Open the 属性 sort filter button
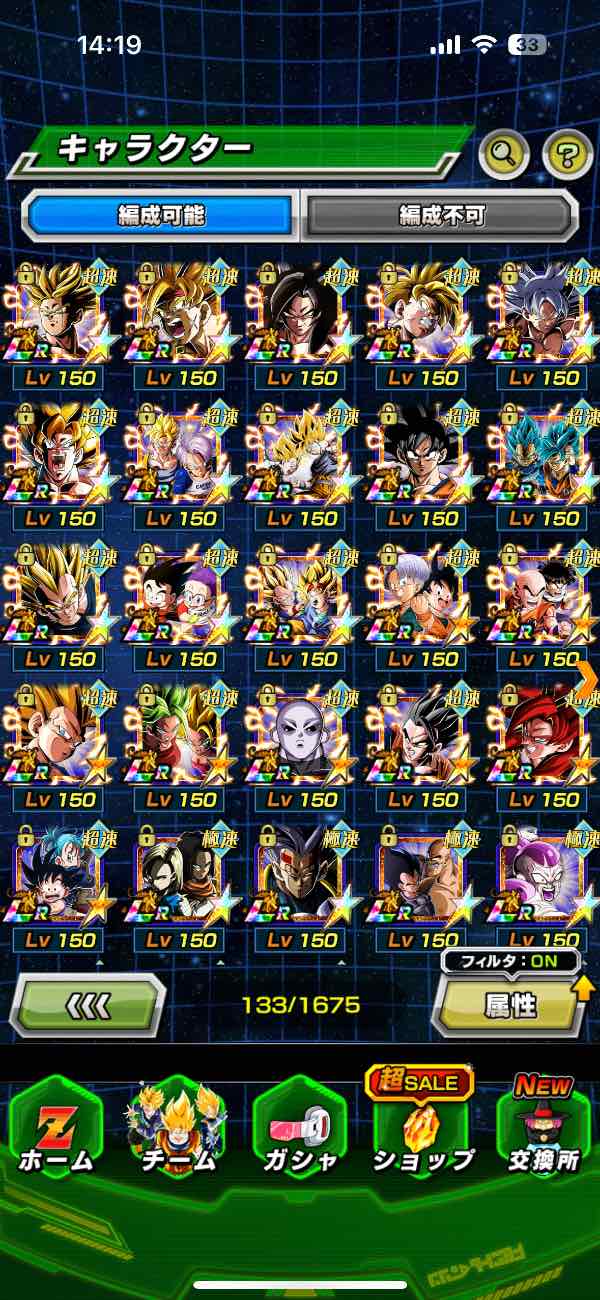Screen dimensions: 600x1300 [x=510, y=1005]
